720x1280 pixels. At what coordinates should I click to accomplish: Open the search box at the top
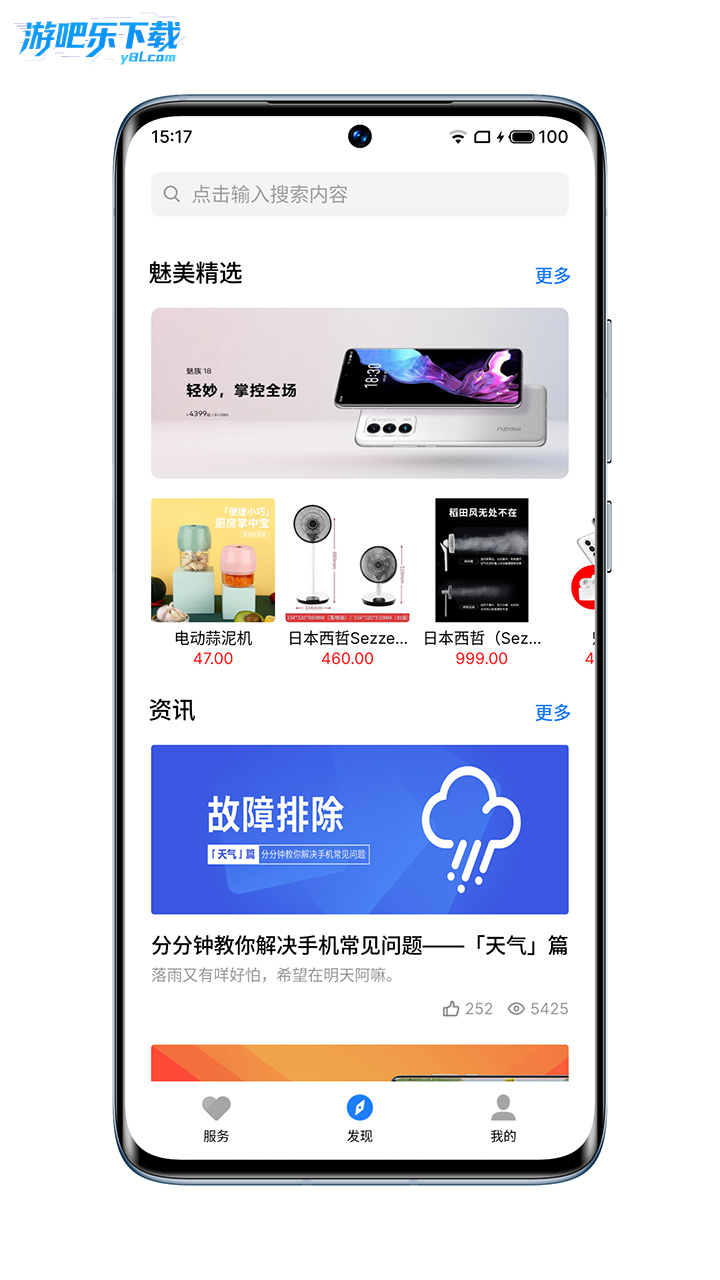tap(359, 194)
